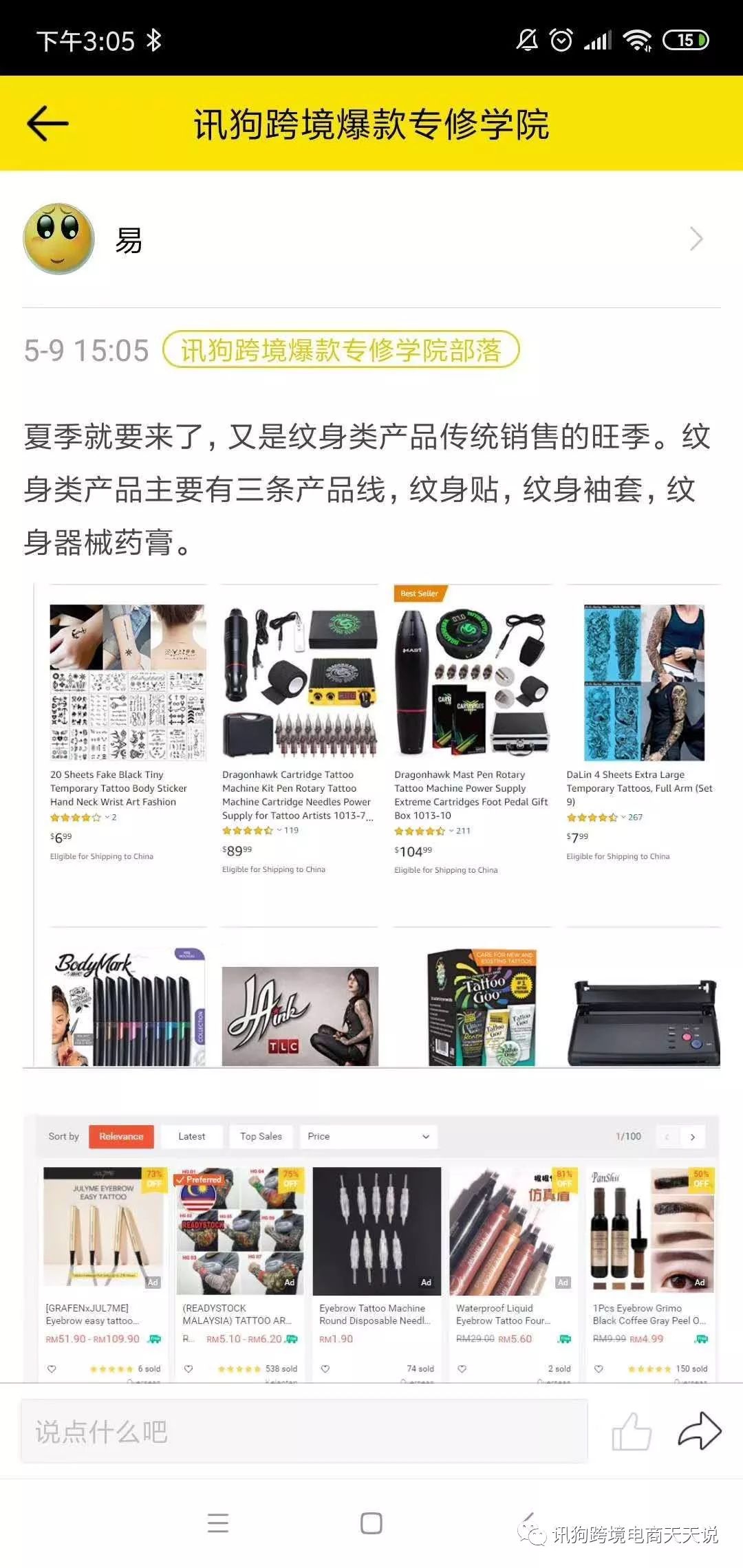Go back using the header arrow
The width and height of the screenshot is (743, 1568).
(47, 124)
